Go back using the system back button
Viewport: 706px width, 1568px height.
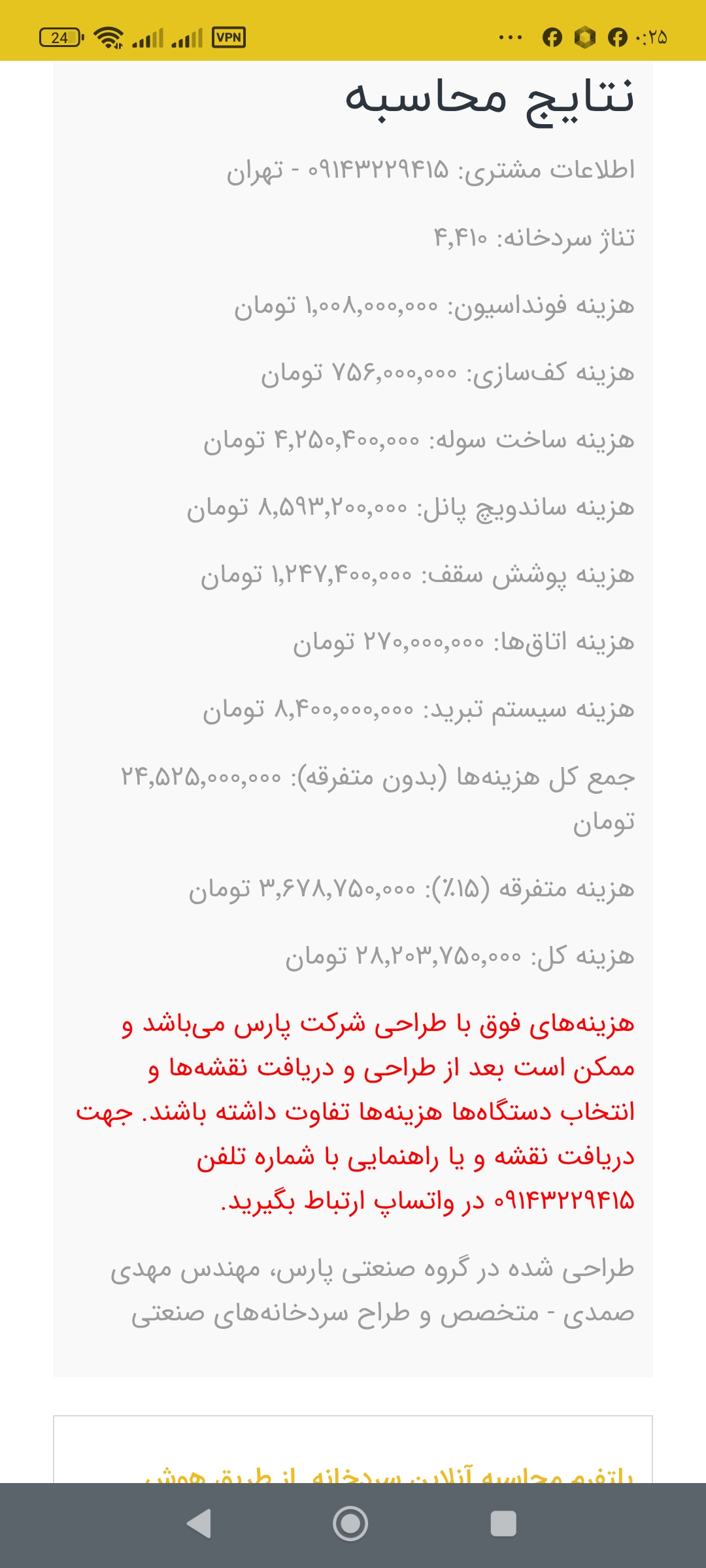coord(199,1524)
